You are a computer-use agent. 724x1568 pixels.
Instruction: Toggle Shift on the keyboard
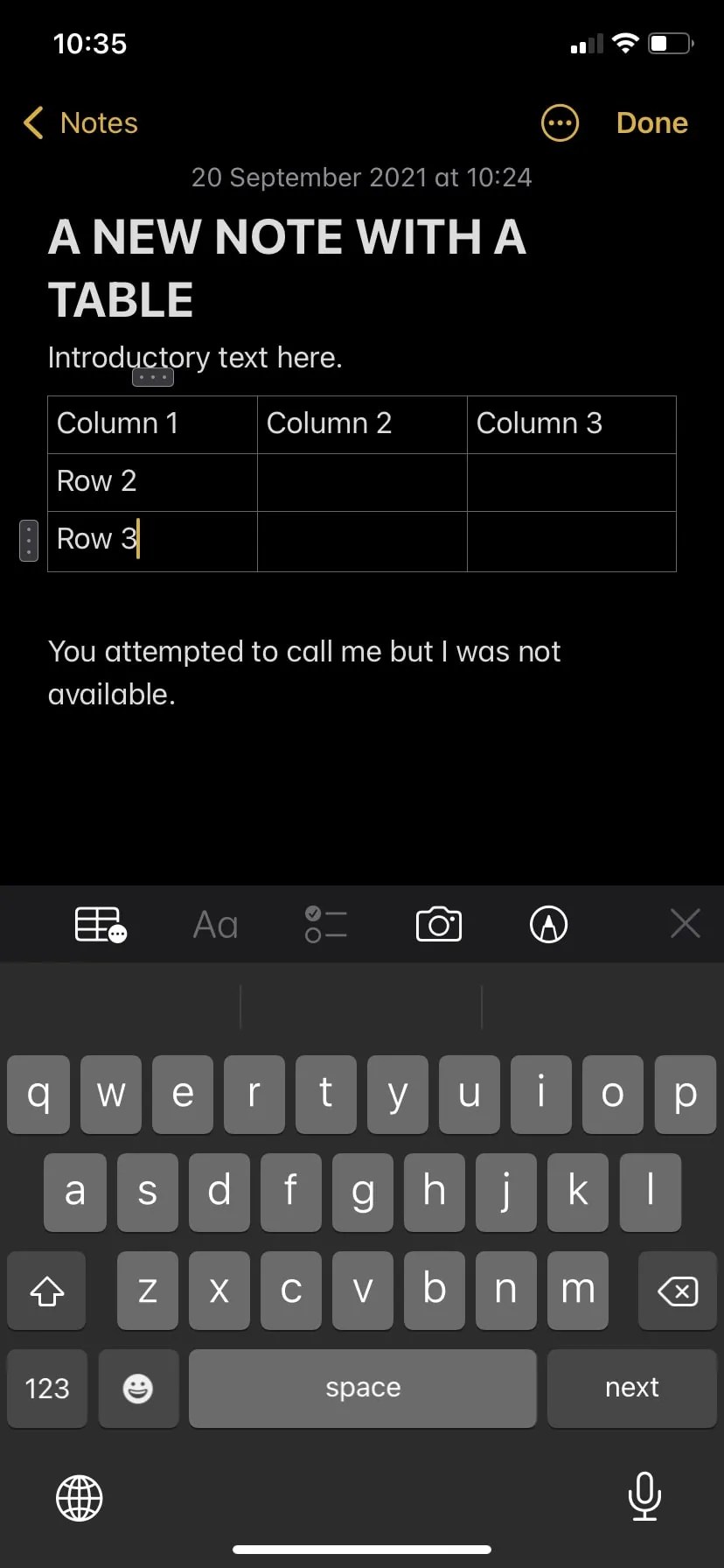[x=46, y=1291]
